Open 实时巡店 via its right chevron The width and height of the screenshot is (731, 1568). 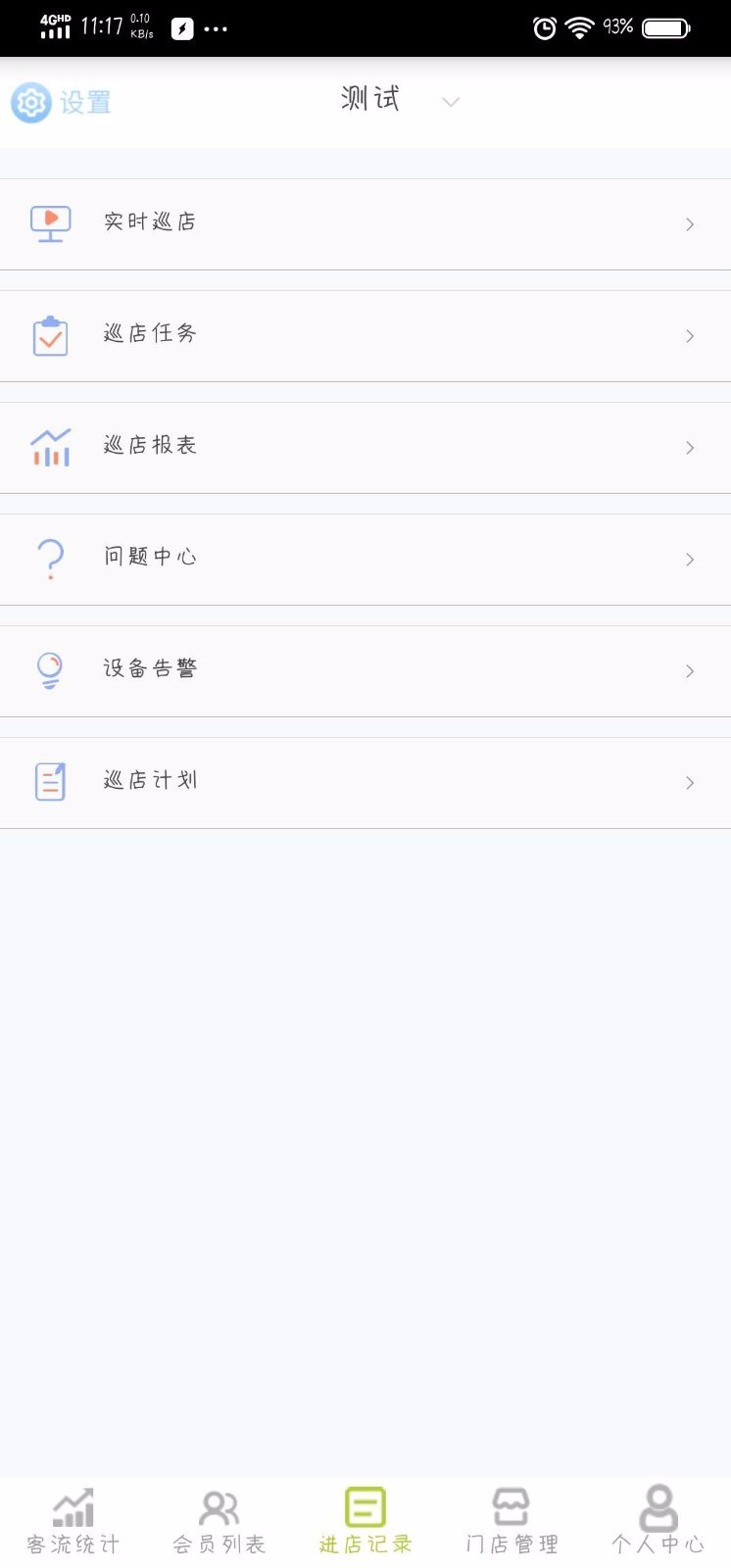(689, 223)
